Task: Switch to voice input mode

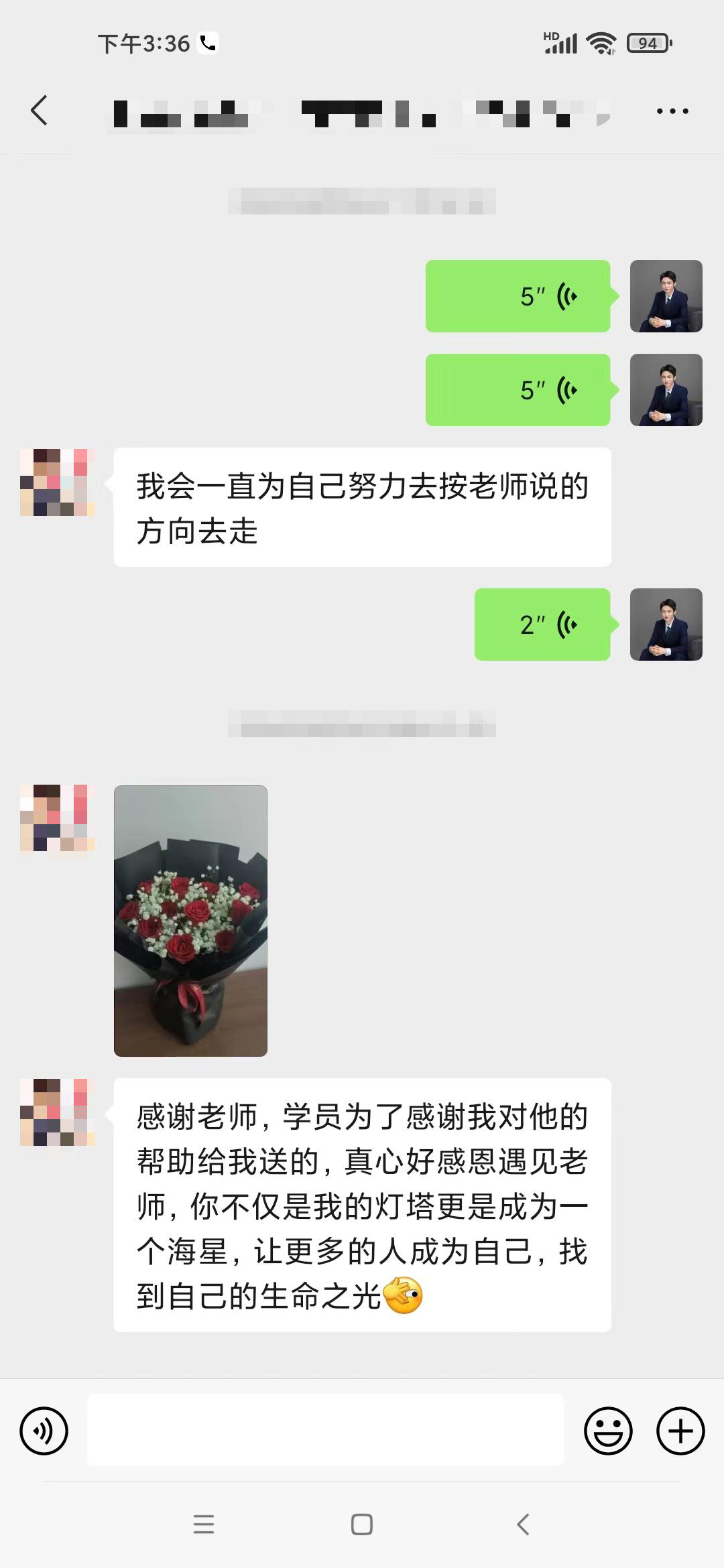Action: (44, 1431)
